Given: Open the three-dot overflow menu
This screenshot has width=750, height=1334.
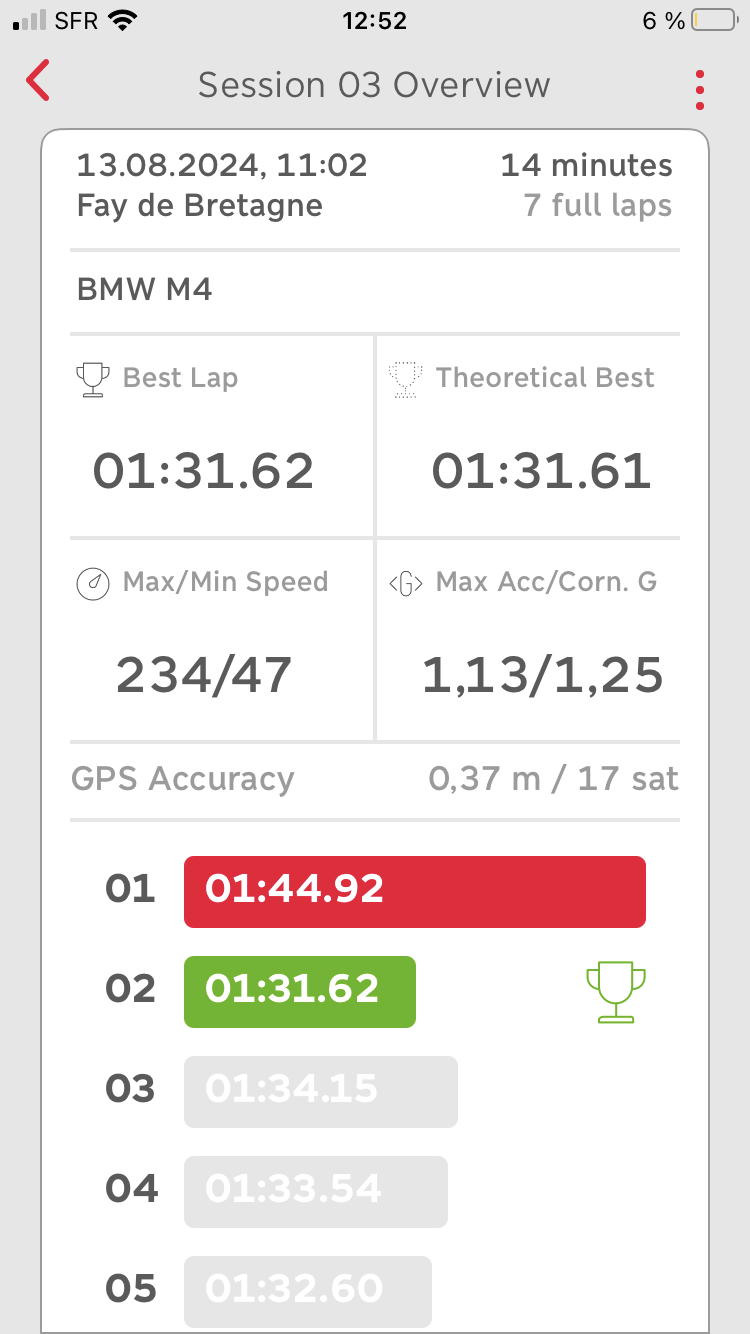Looking at the screenshot, I should click(x=700, y=91).
